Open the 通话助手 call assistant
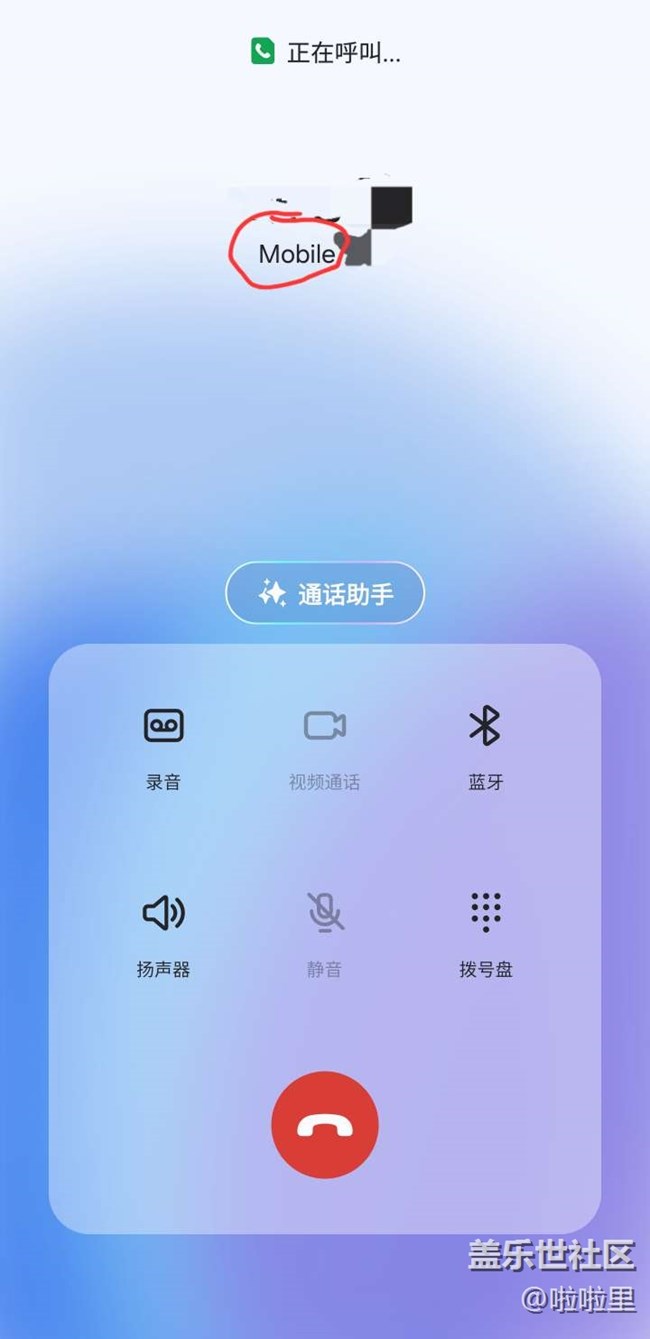 pyautogui.click(x=325, y=593)
